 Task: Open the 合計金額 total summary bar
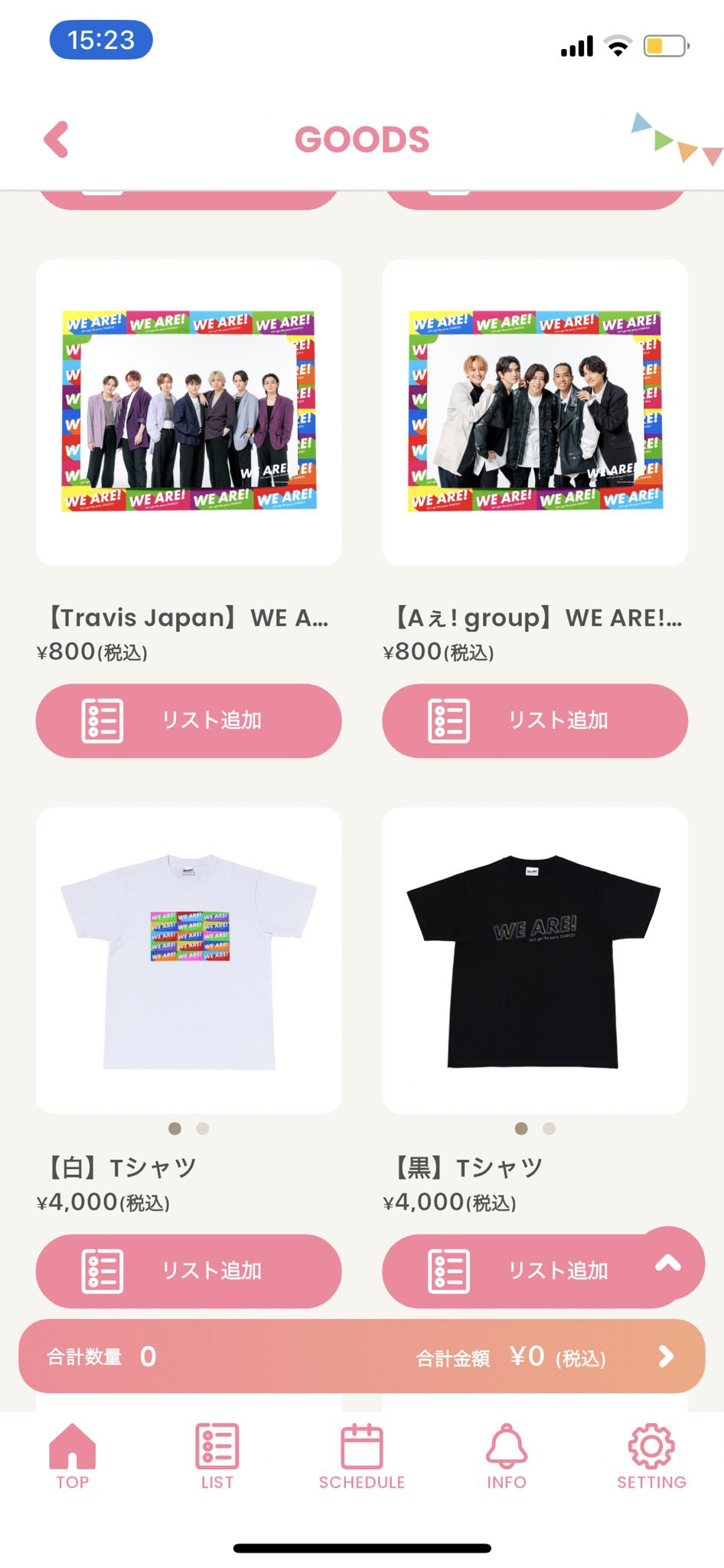362,1356
